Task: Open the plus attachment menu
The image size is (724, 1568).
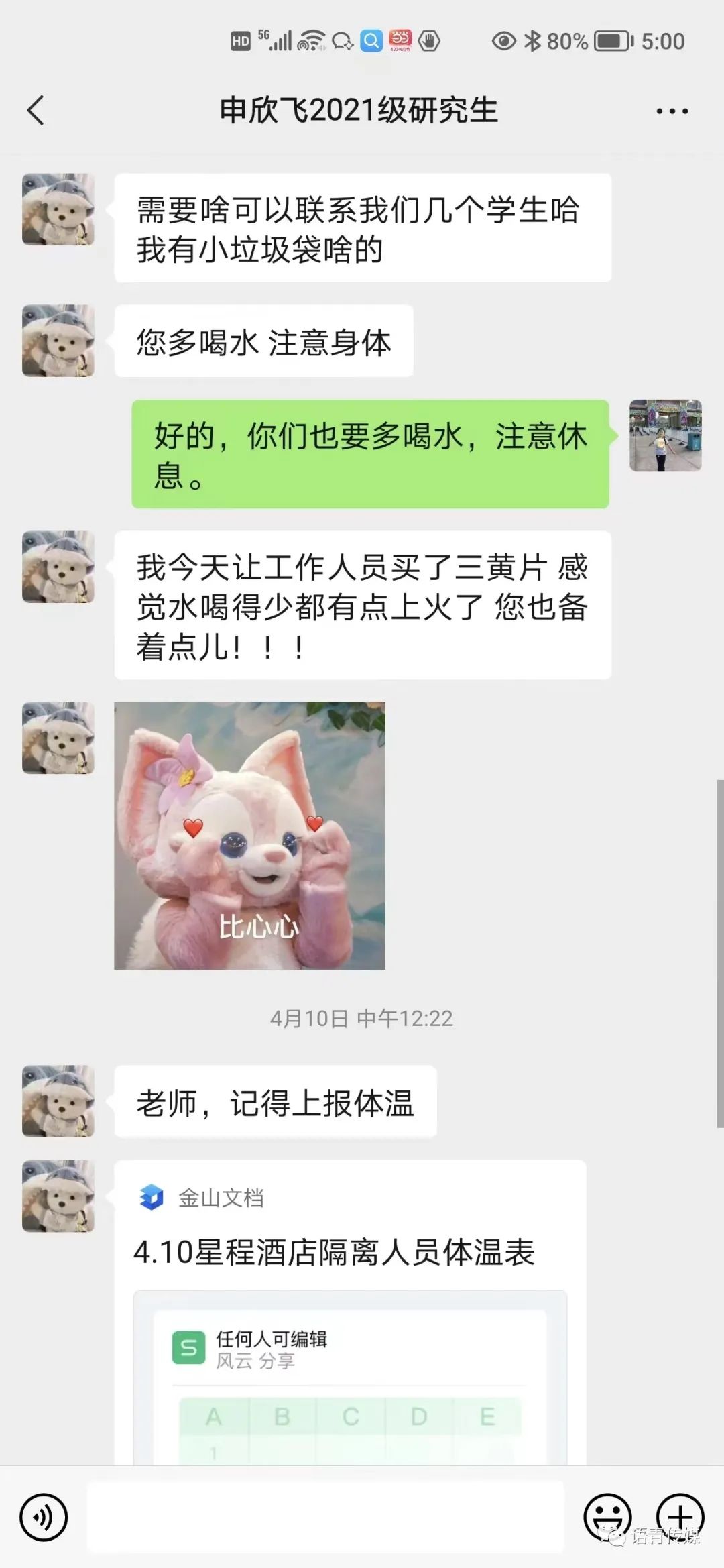Action: click(x=680, y=1517)
